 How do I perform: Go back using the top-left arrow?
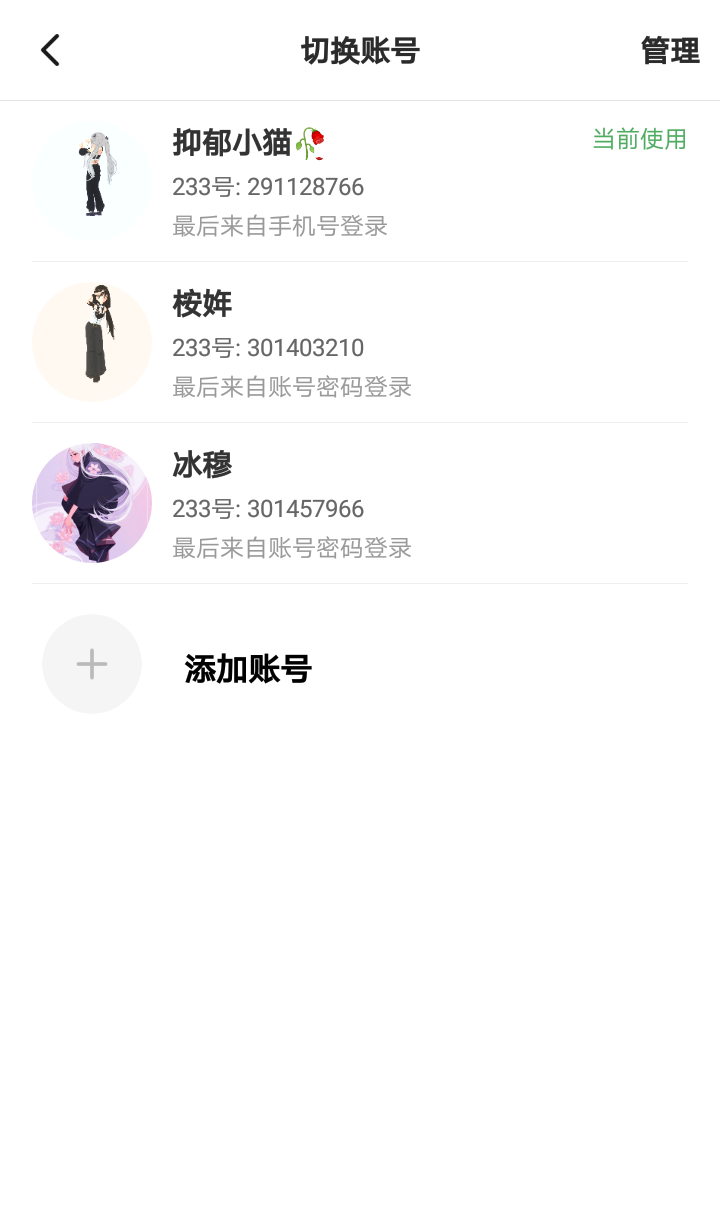50,50
